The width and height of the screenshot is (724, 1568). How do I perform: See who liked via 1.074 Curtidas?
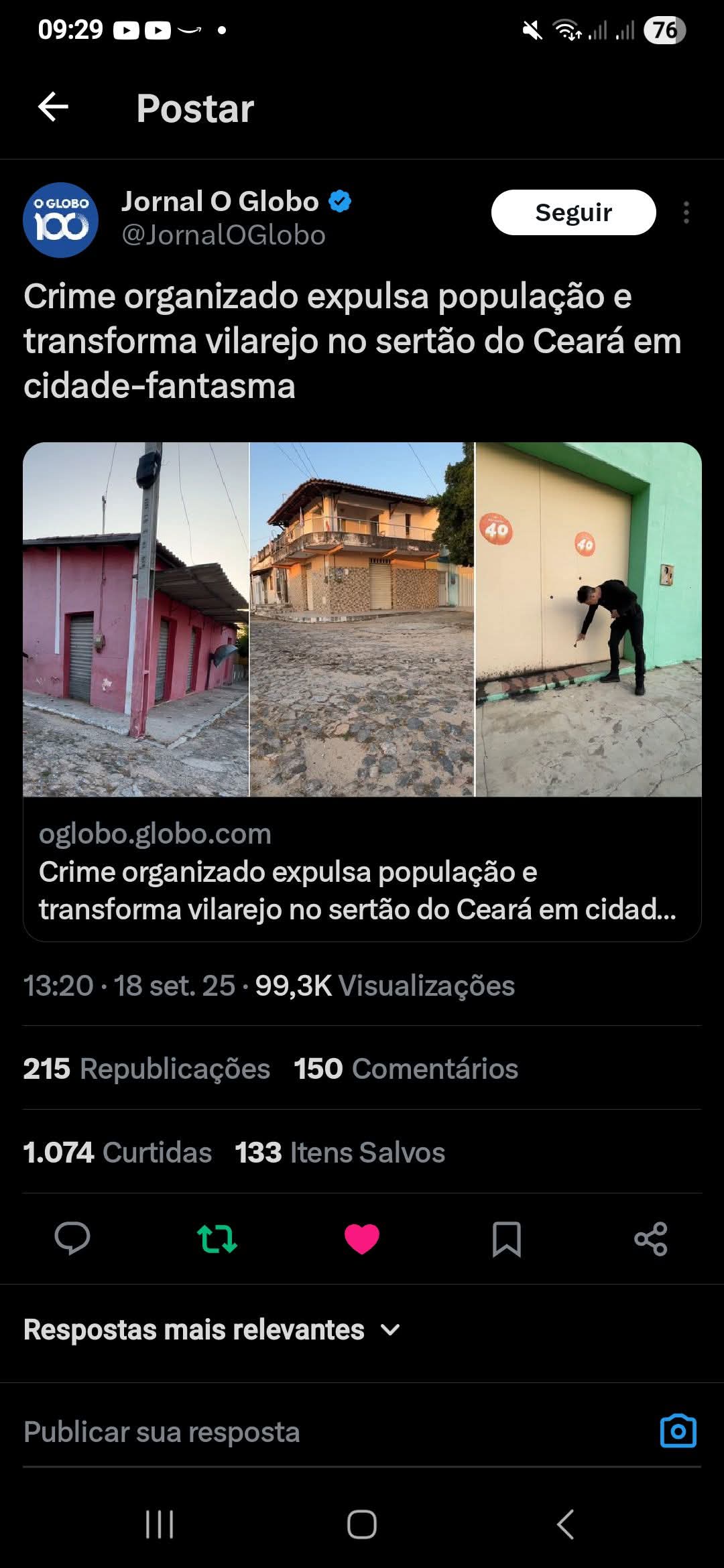pyautogui.click(x=118, y=1153)
